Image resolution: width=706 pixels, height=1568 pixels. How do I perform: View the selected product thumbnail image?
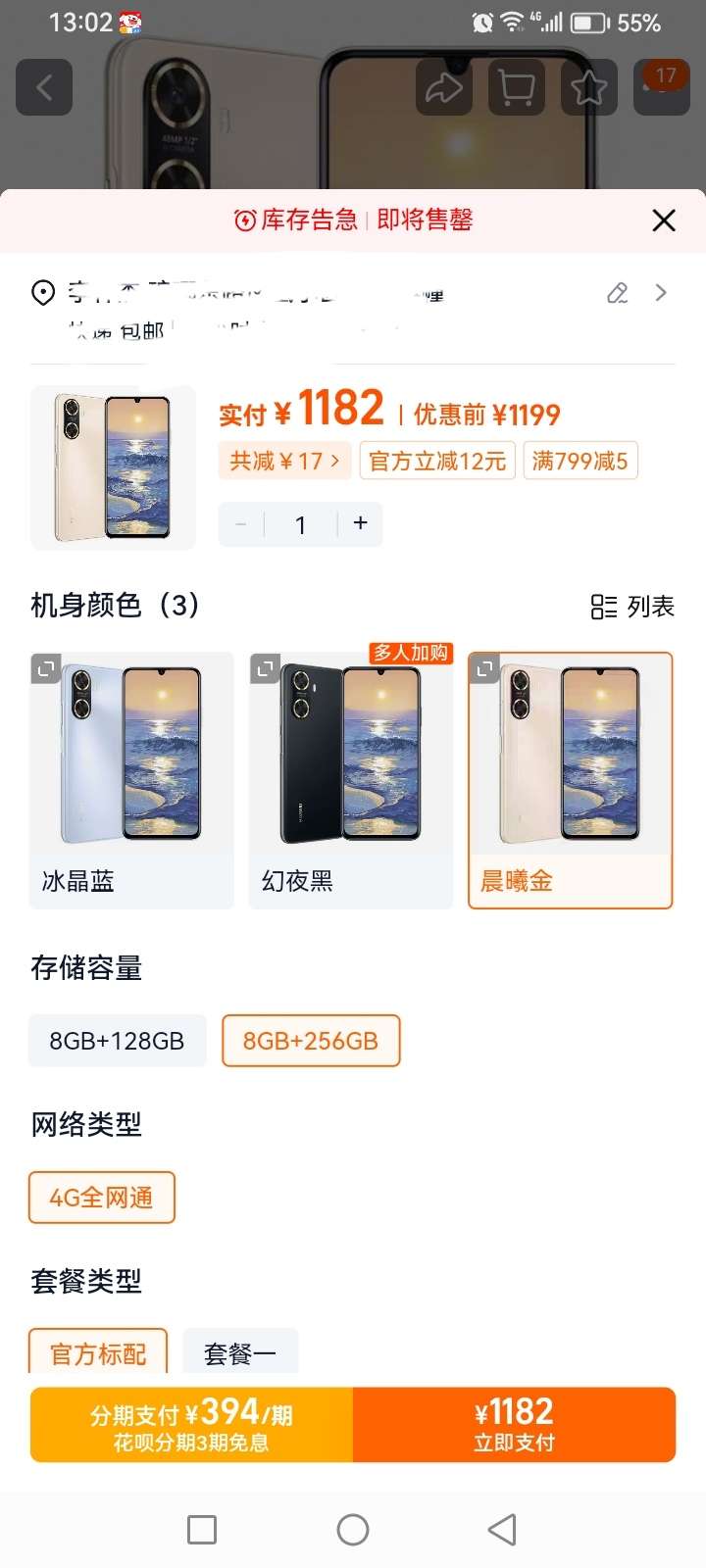113,467
